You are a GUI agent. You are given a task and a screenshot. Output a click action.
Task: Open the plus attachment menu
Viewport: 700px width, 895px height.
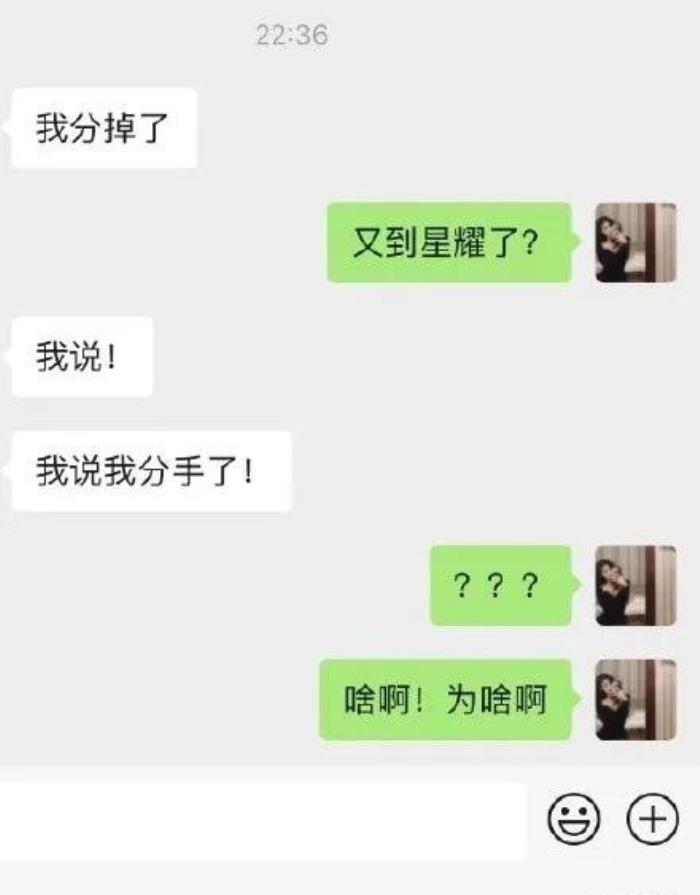(x=652, y=820)
